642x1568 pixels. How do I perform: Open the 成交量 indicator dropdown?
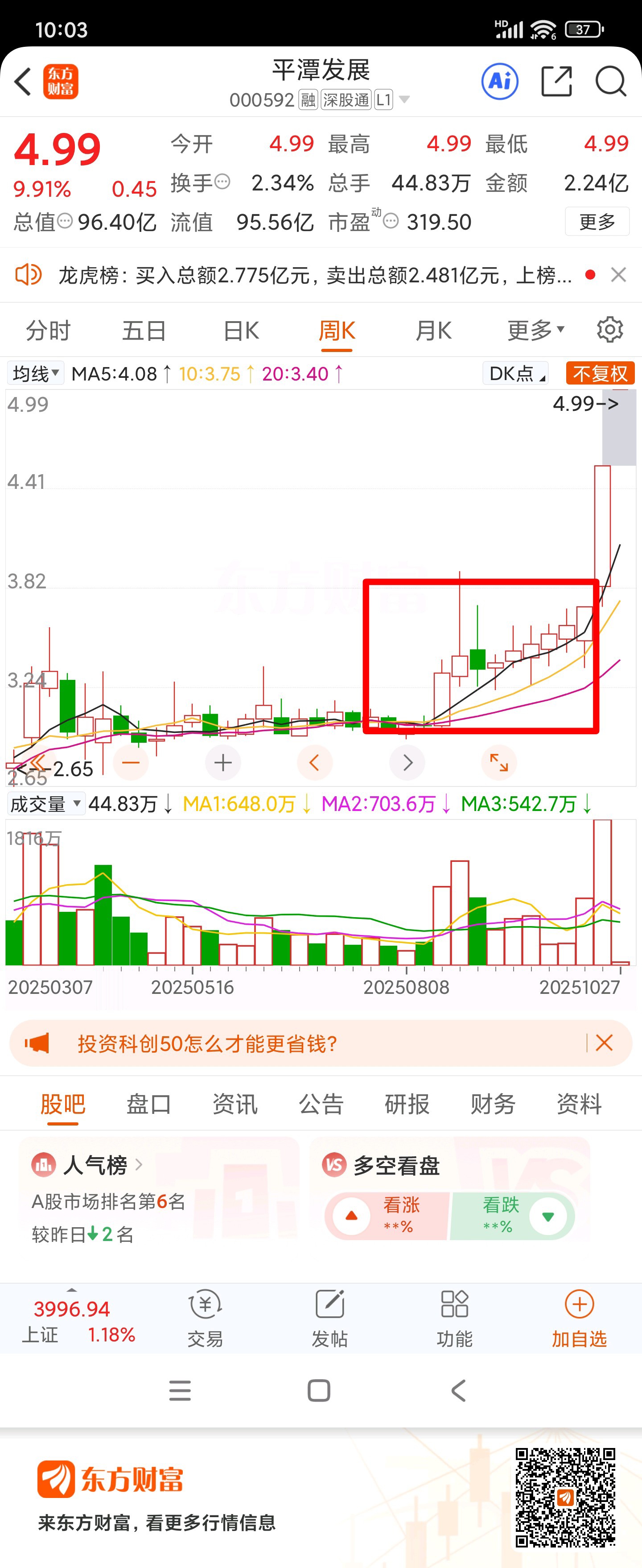45,804
